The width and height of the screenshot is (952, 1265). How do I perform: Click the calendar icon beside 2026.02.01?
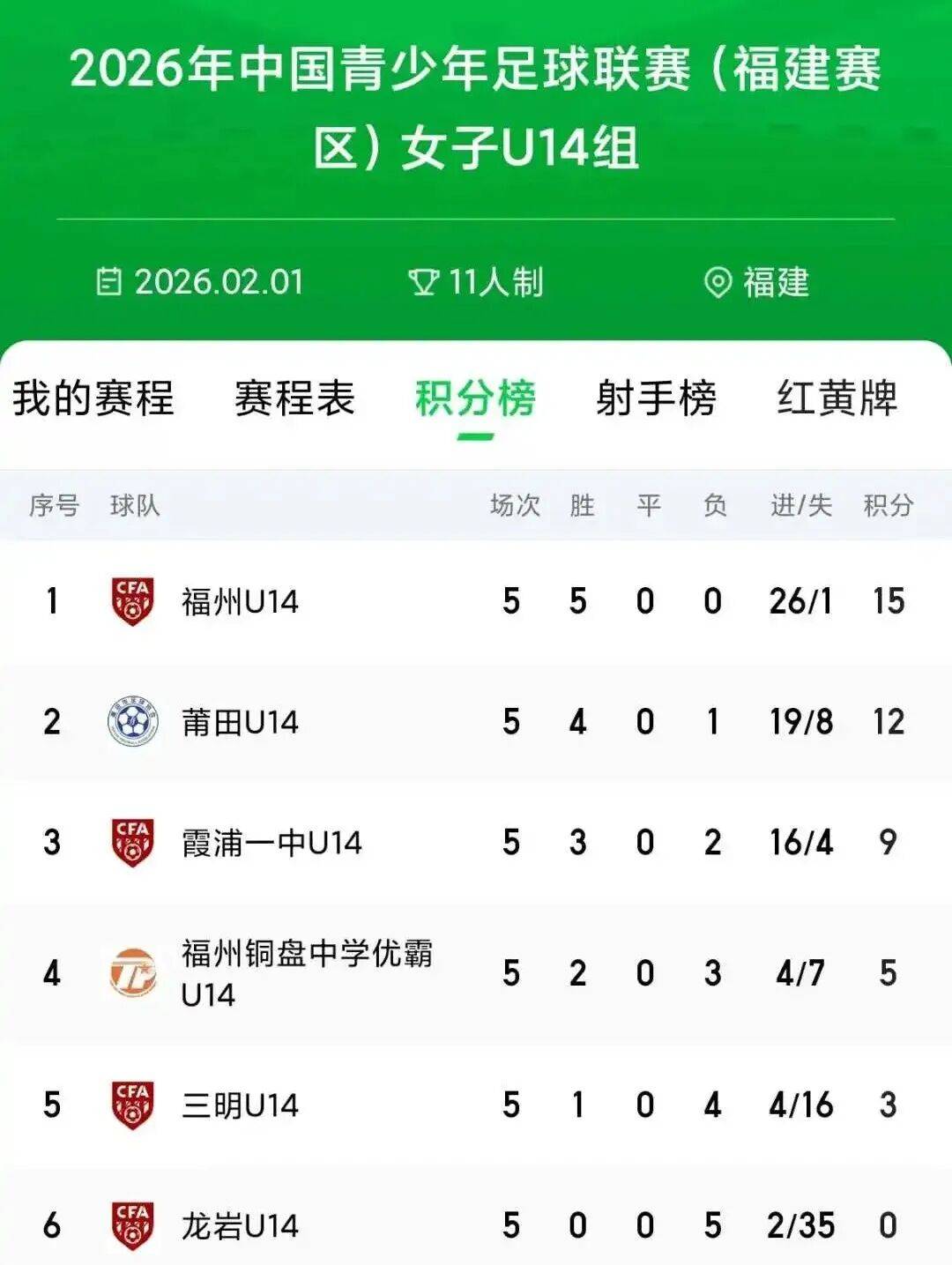[x=109, y=281]
